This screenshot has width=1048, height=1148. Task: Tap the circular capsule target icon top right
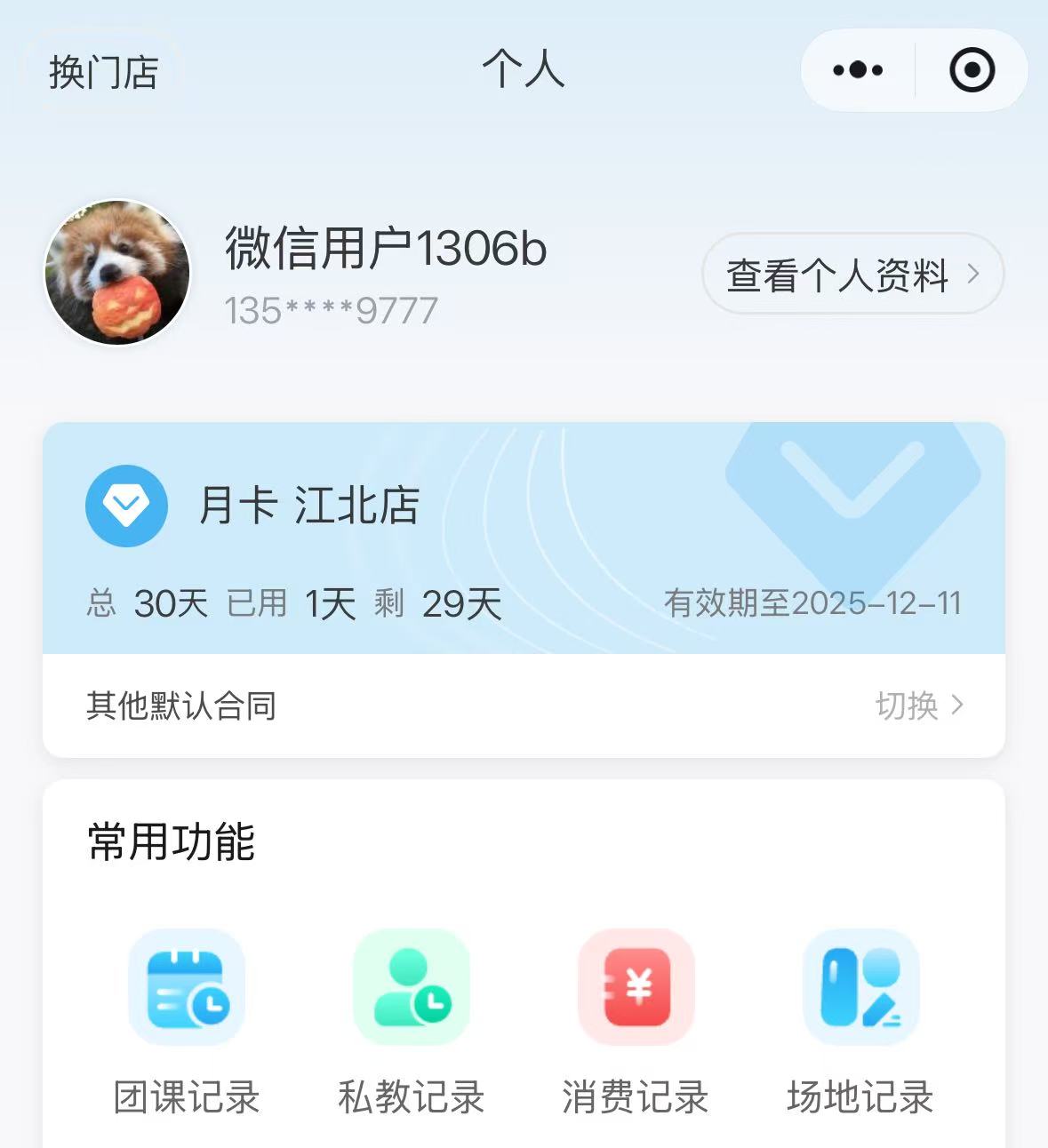(972, 69)
